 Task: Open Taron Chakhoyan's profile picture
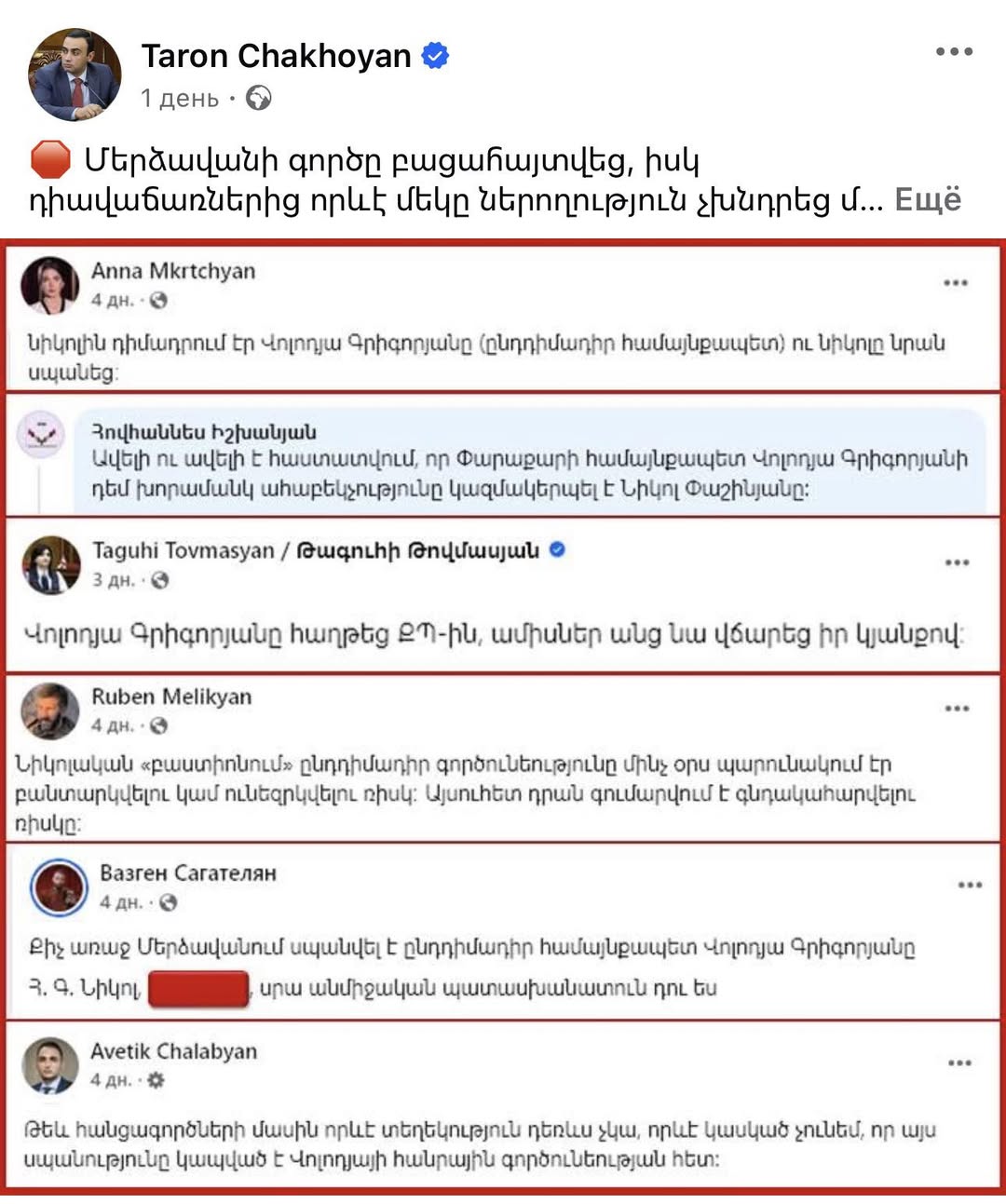tap(75, 74)
